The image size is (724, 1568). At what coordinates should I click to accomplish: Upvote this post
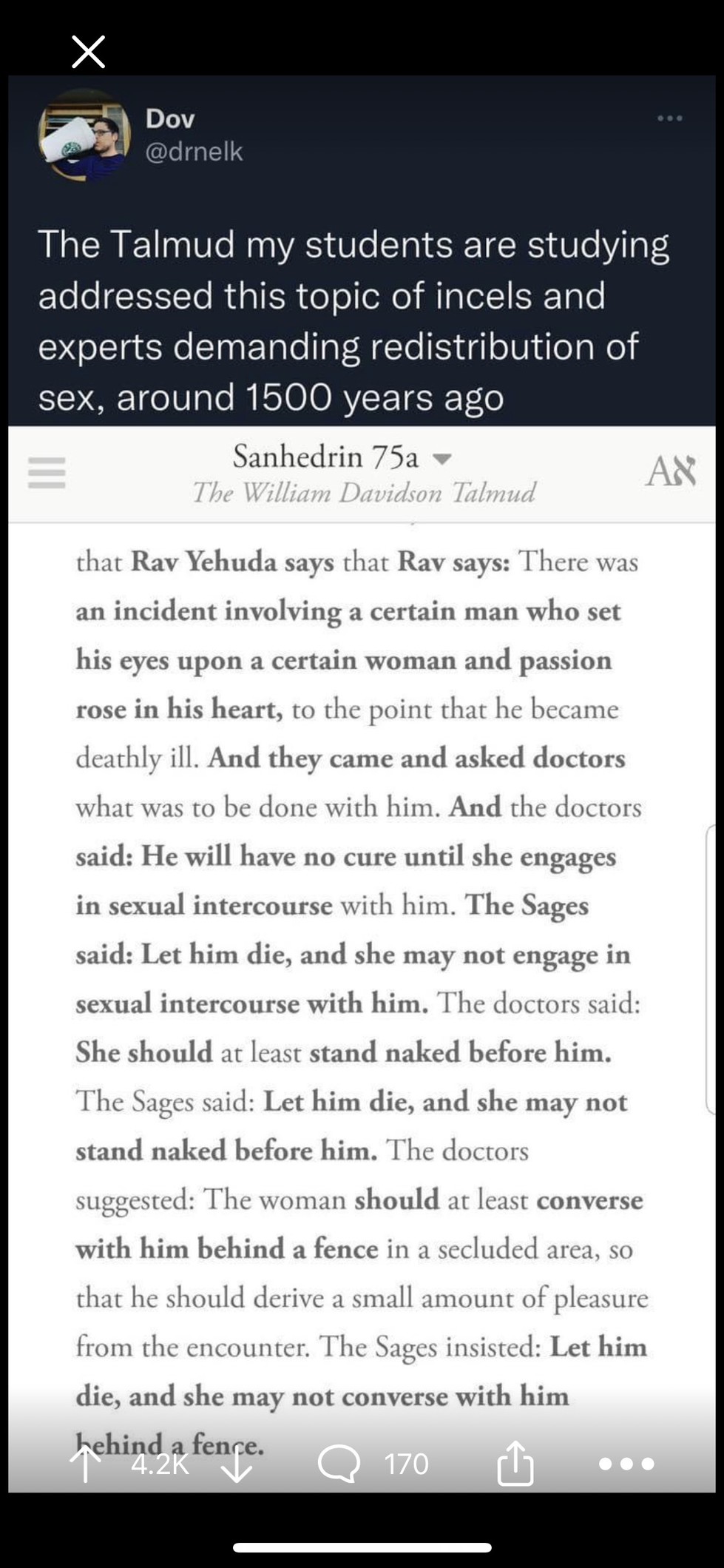pyautogui.click(x=86, y=1464)
